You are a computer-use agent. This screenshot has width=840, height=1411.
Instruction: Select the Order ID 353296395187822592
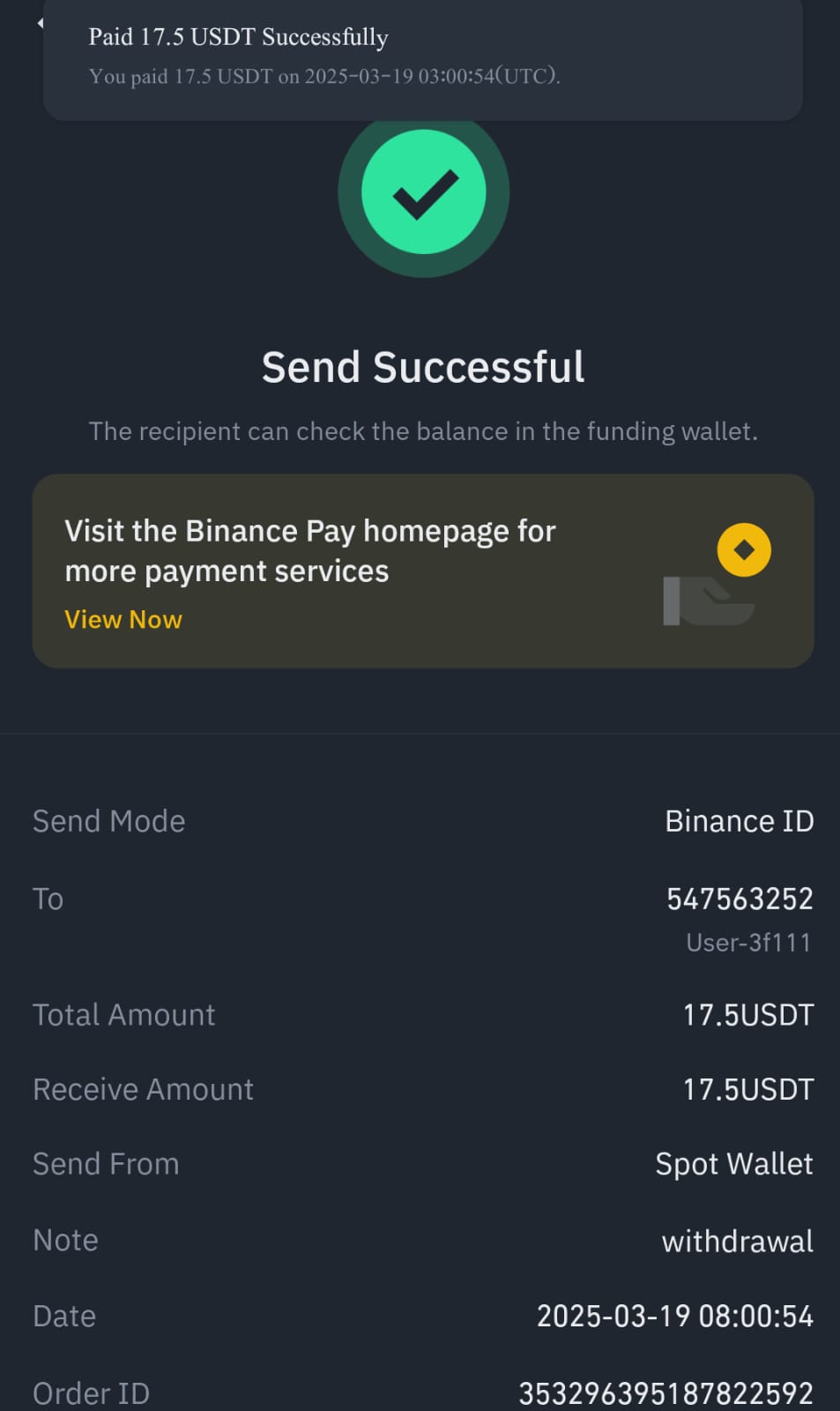click(x=666, y=1392)
